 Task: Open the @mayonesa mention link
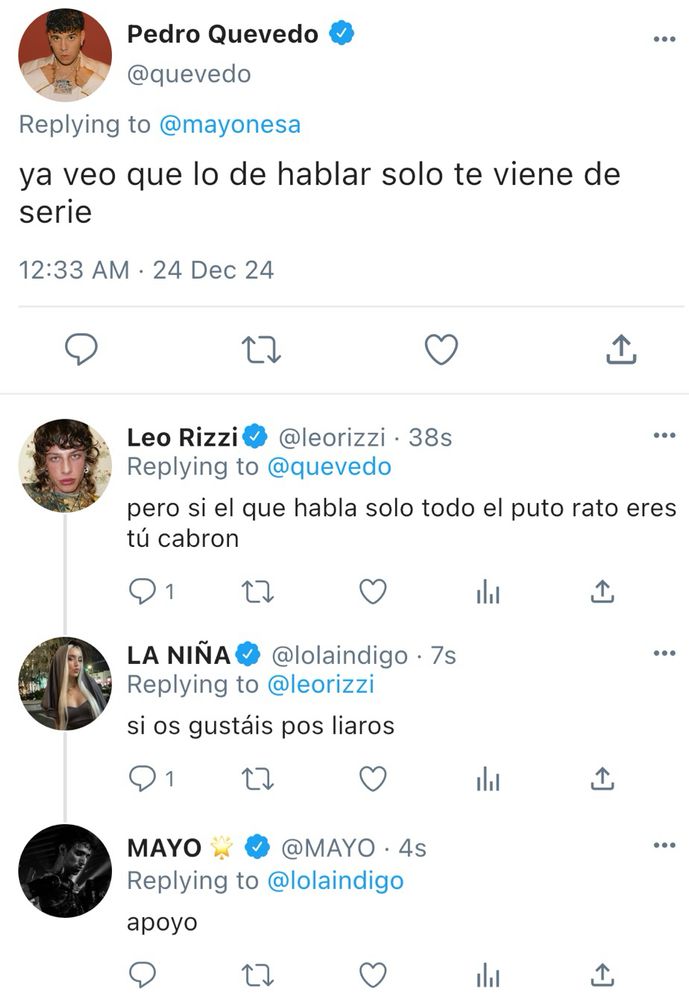tap(230, 125)
